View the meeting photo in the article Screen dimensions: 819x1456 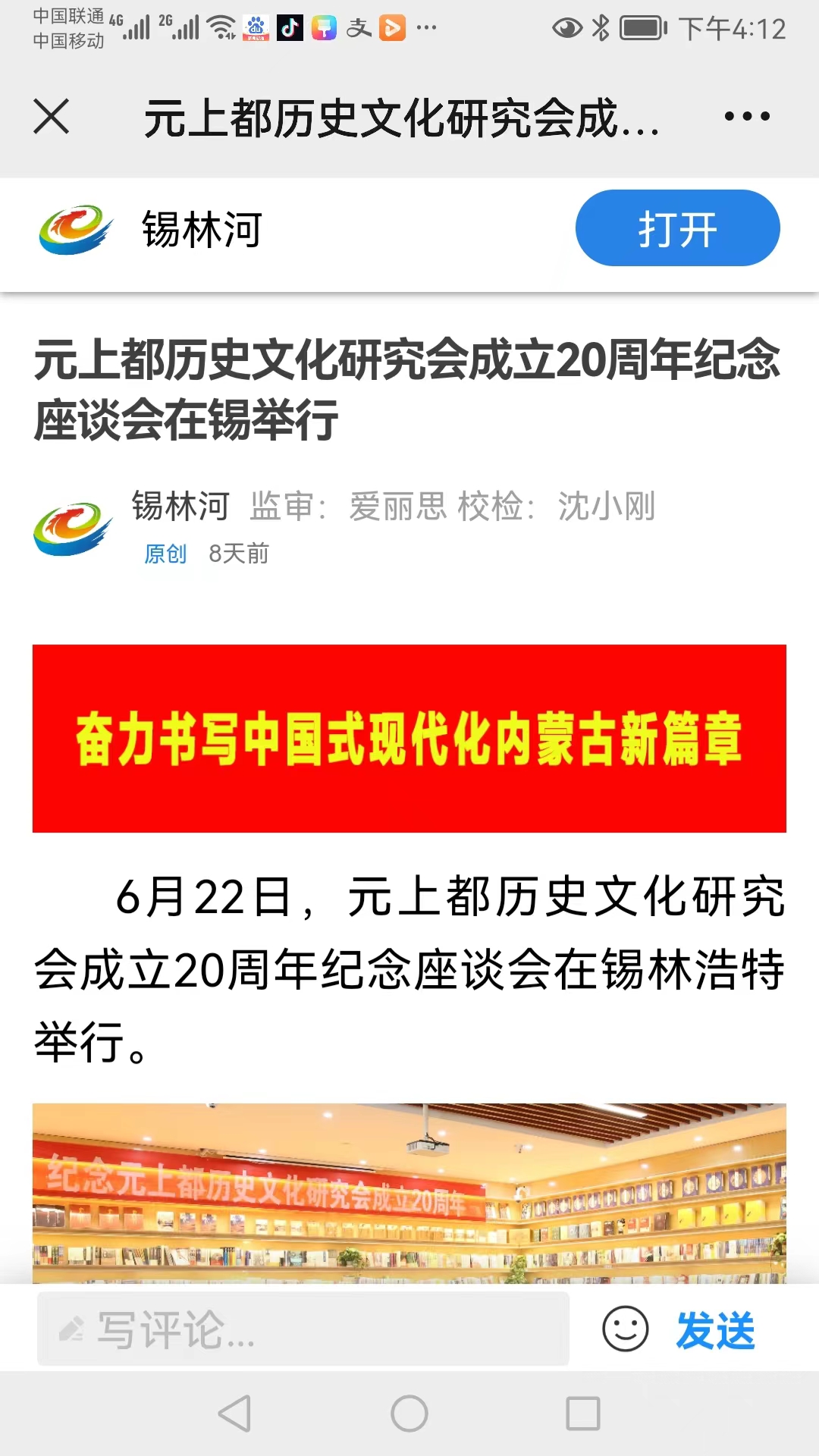click(x=409, y=1194)
